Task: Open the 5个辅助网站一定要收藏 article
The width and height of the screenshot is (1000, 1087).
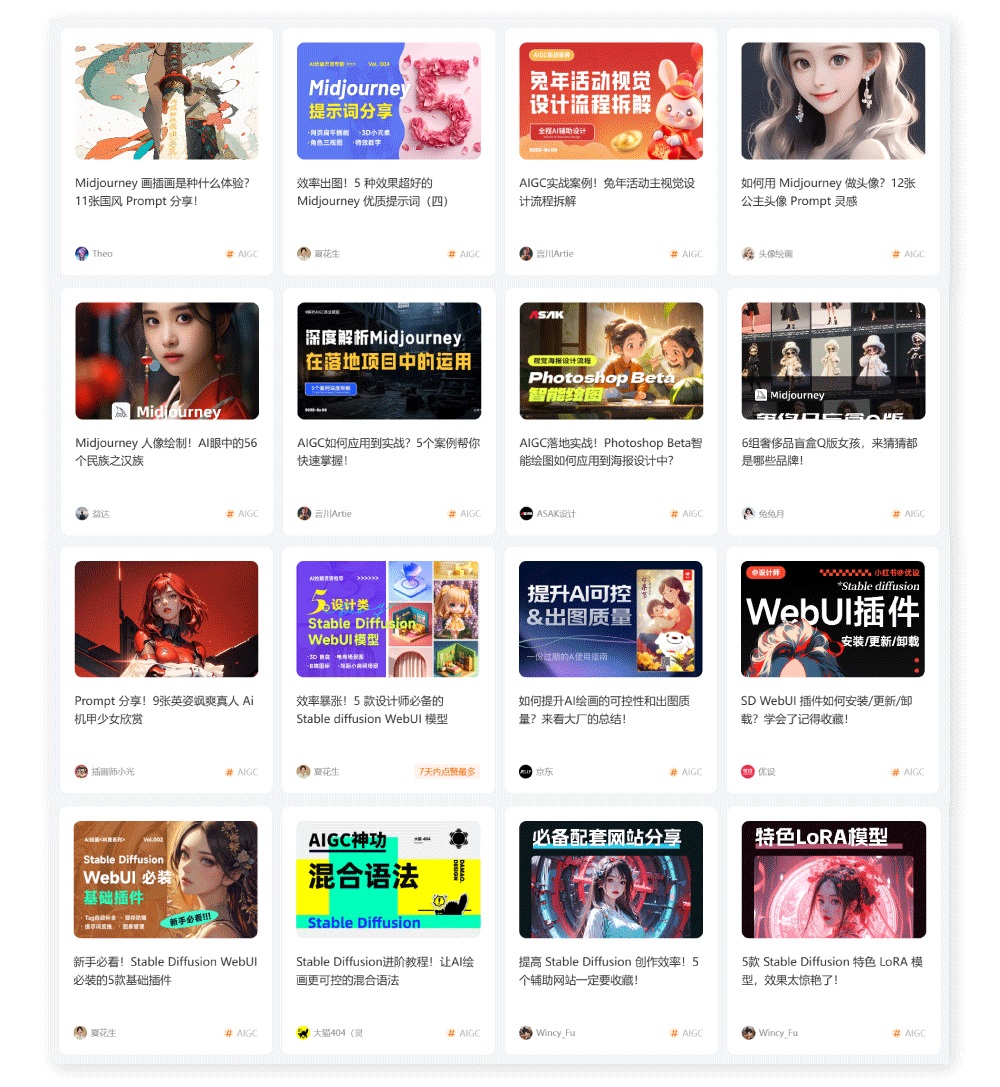Action: 610,971
